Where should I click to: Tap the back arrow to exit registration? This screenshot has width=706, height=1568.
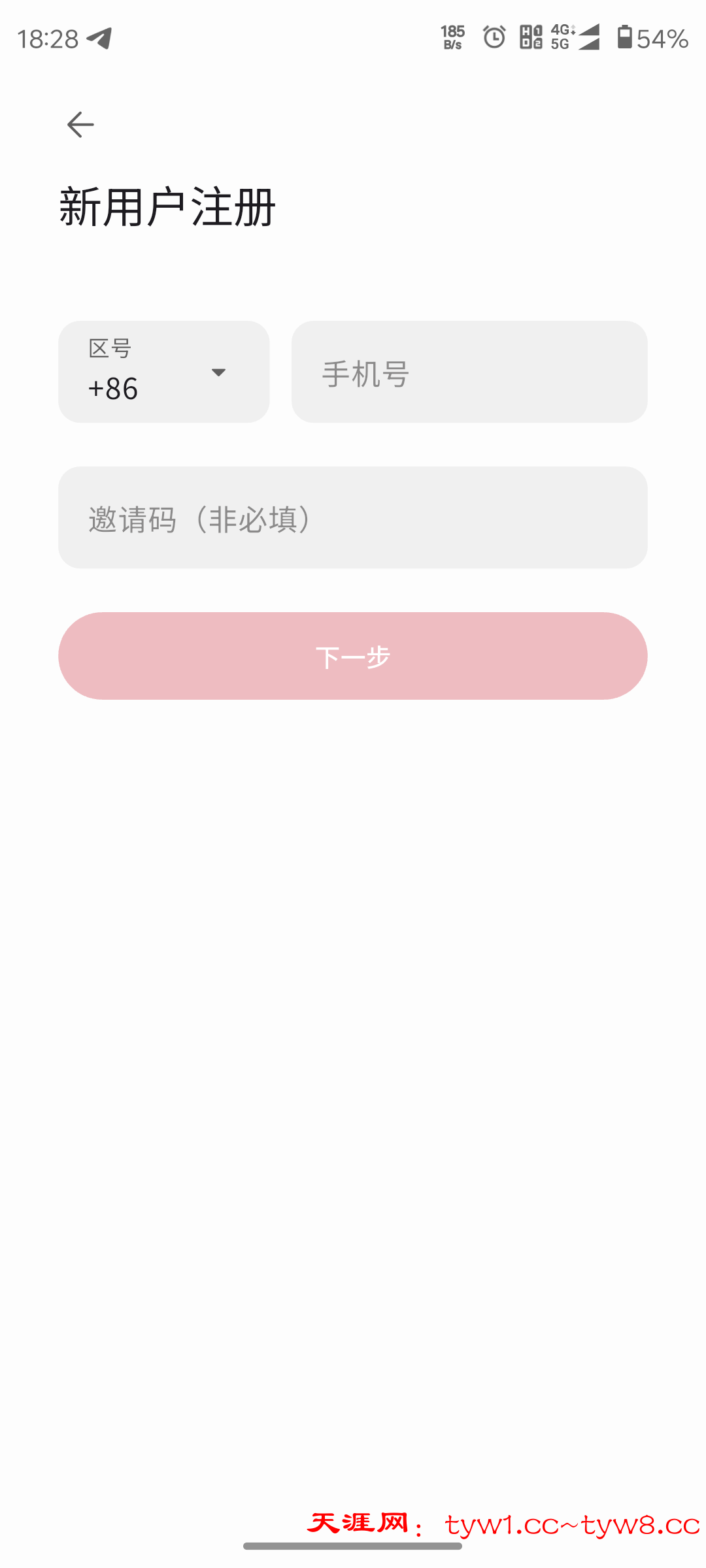(x=79, y=124)
